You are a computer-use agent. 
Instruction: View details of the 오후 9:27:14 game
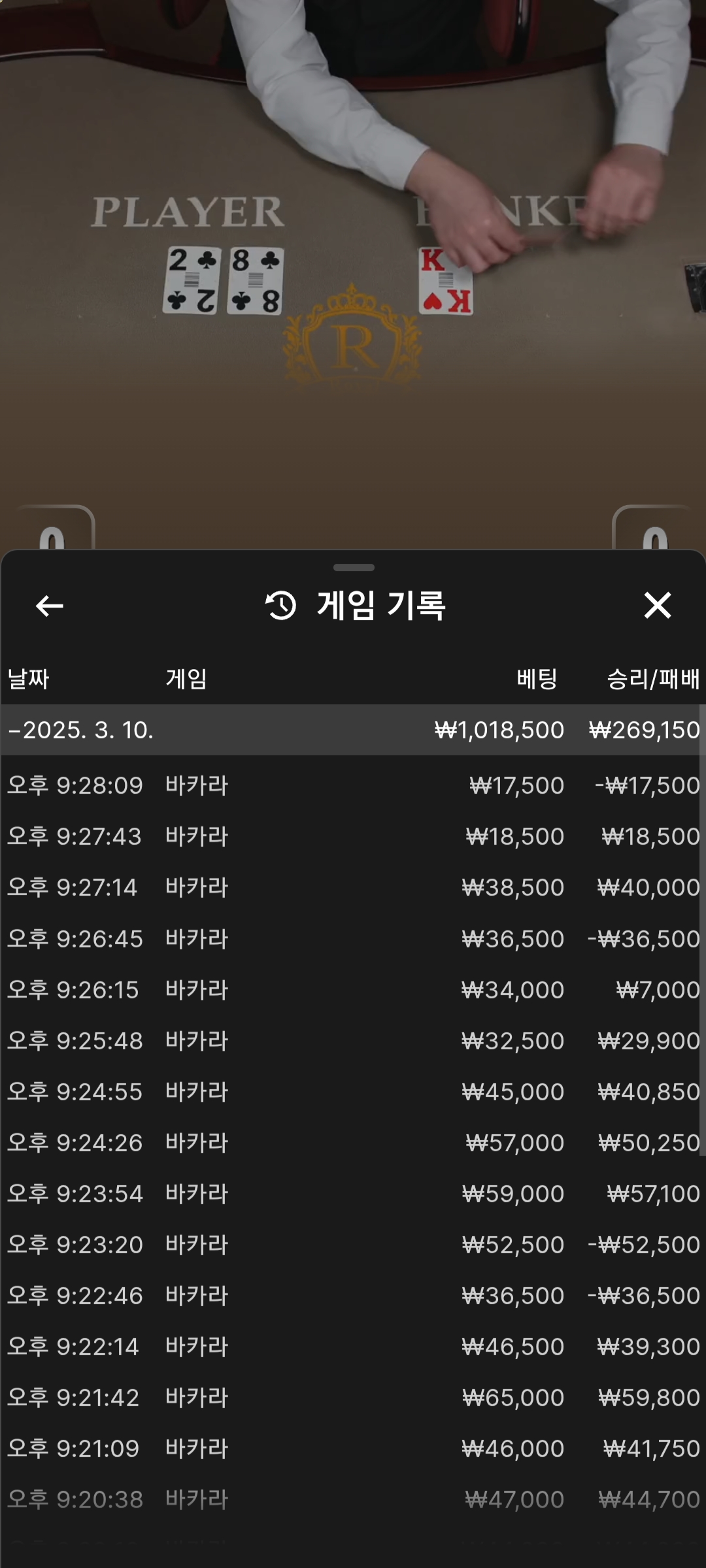coord(353,887)
